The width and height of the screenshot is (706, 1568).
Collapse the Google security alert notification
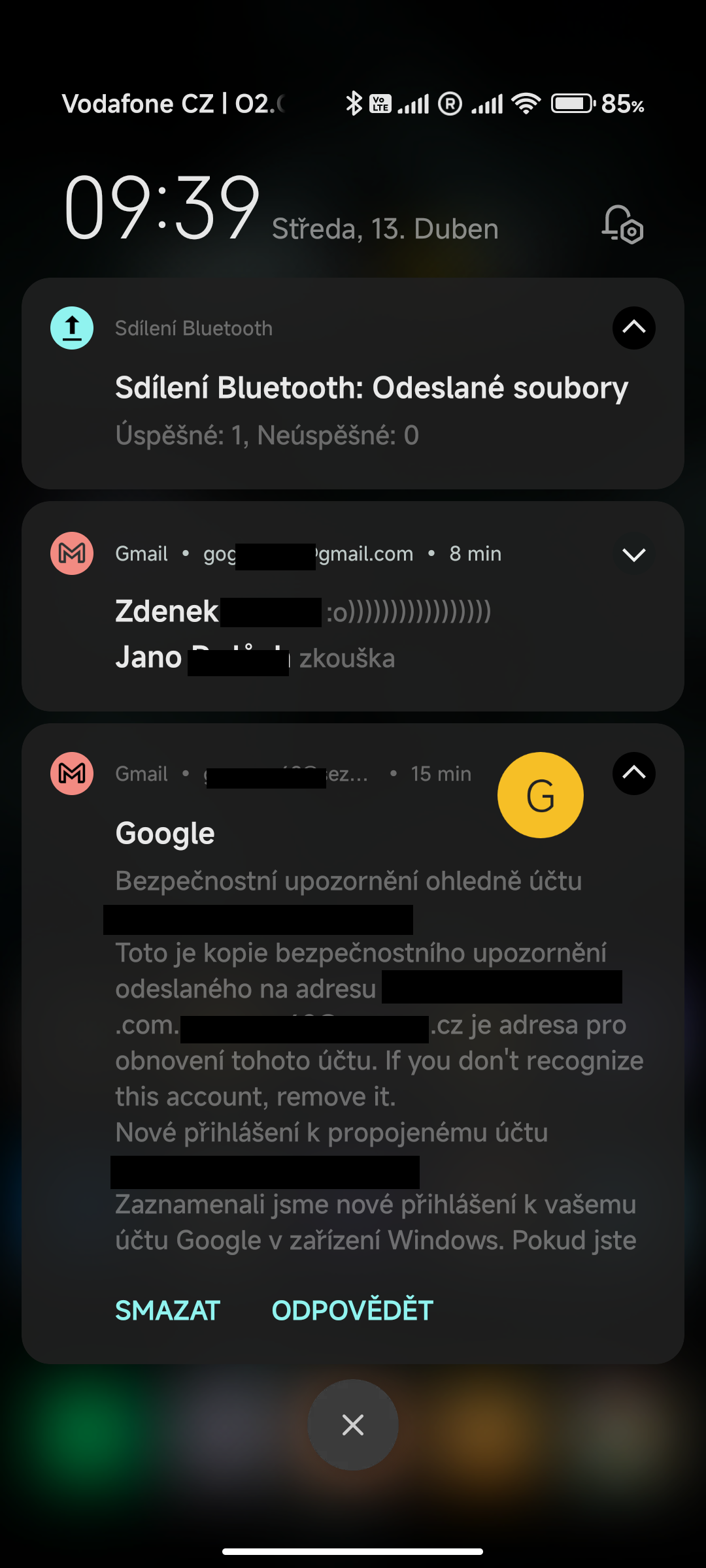click(633, 774)
